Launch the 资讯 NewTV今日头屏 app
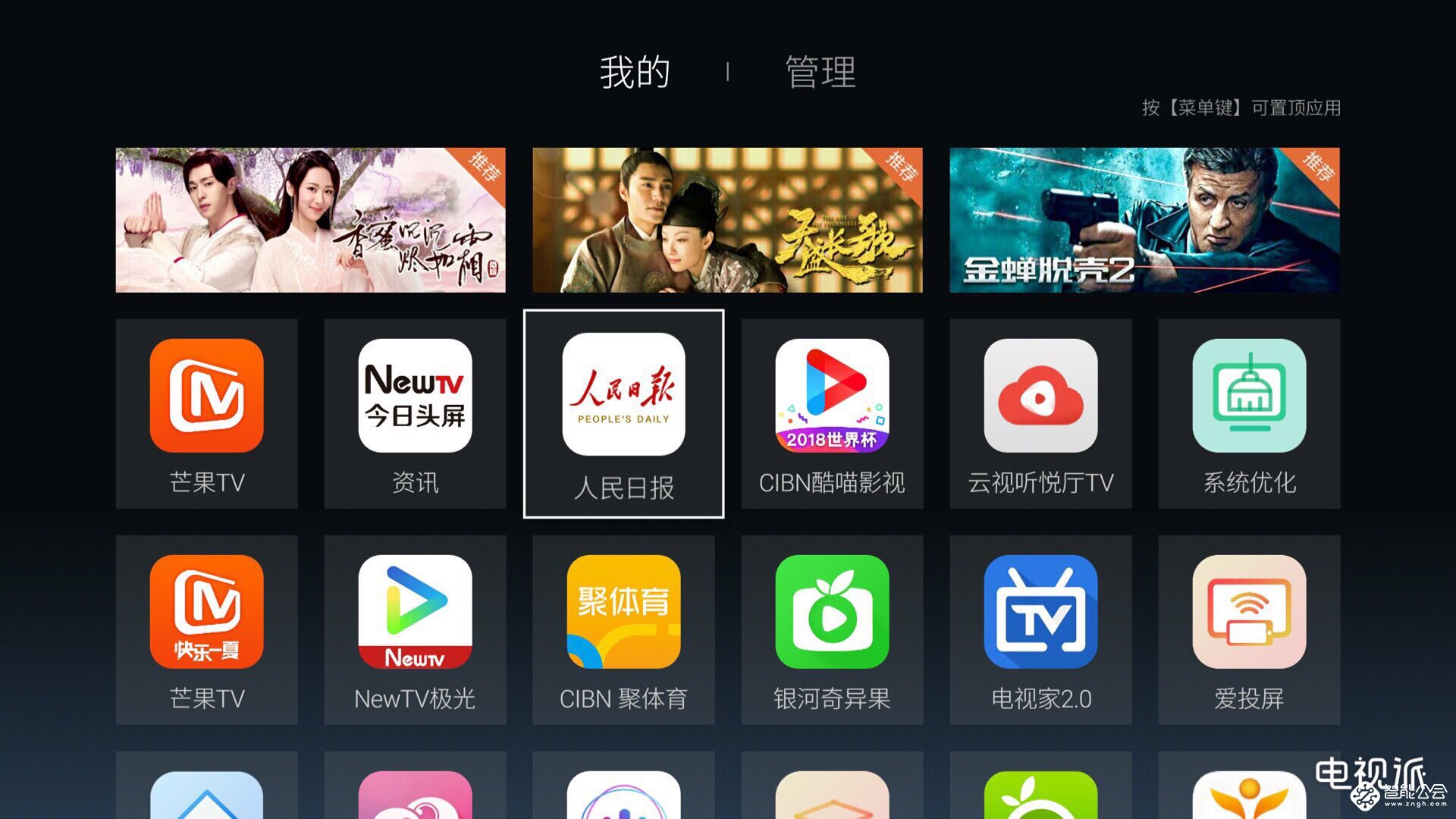This screenshot has height=819, width=1456. (415, 413)
